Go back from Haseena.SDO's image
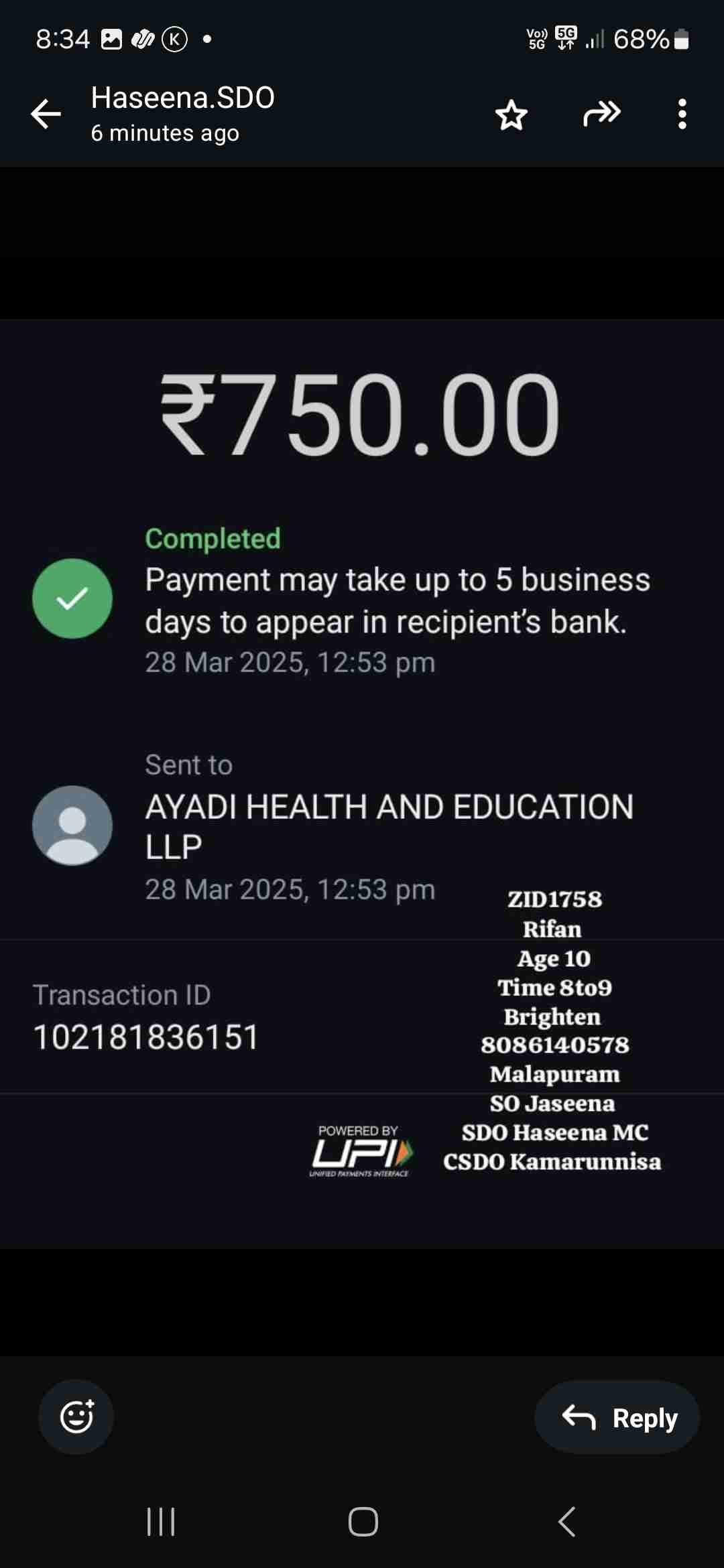The height and width of the screenshot is (1568, 724). (46, 114)
